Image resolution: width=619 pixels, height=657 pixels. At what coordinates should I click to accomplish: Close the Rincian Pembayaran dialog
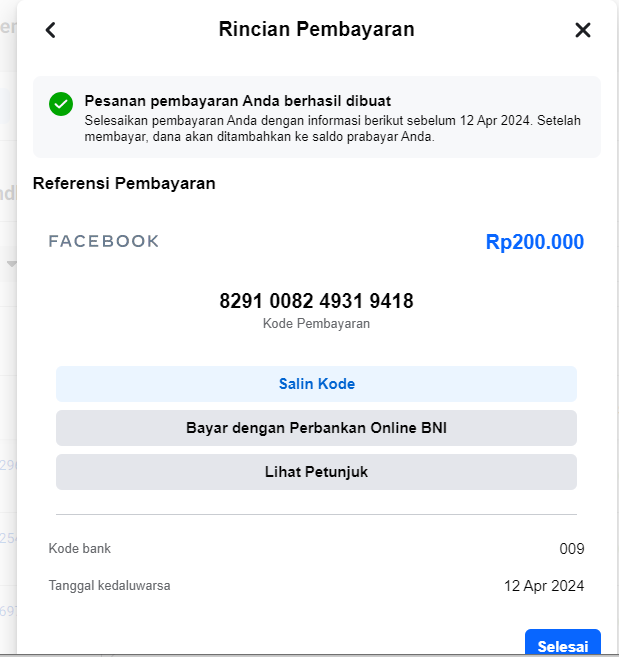tap(583, 30)
